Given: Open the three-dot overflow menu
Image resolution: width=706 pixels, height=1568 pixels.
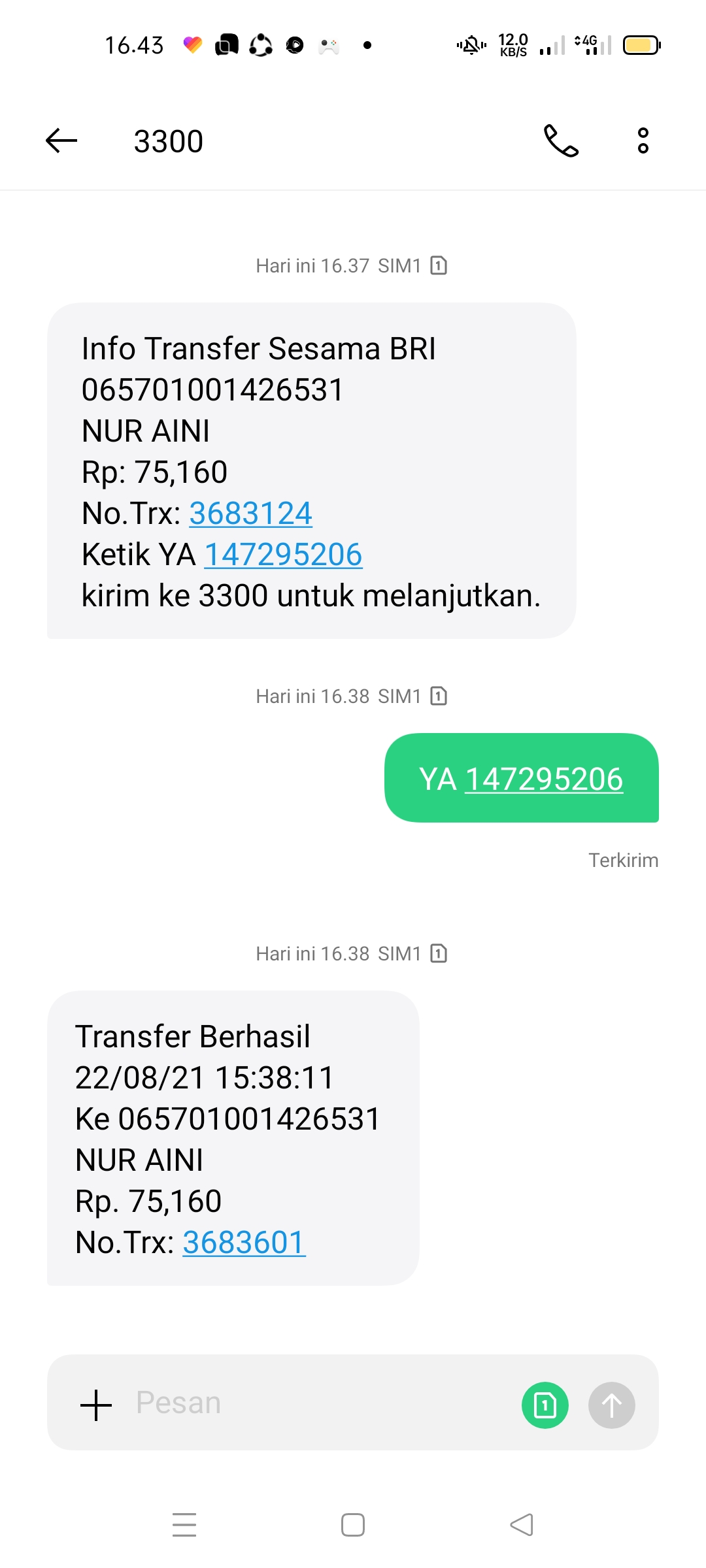Looking at the screenshot, I should 643,140.
